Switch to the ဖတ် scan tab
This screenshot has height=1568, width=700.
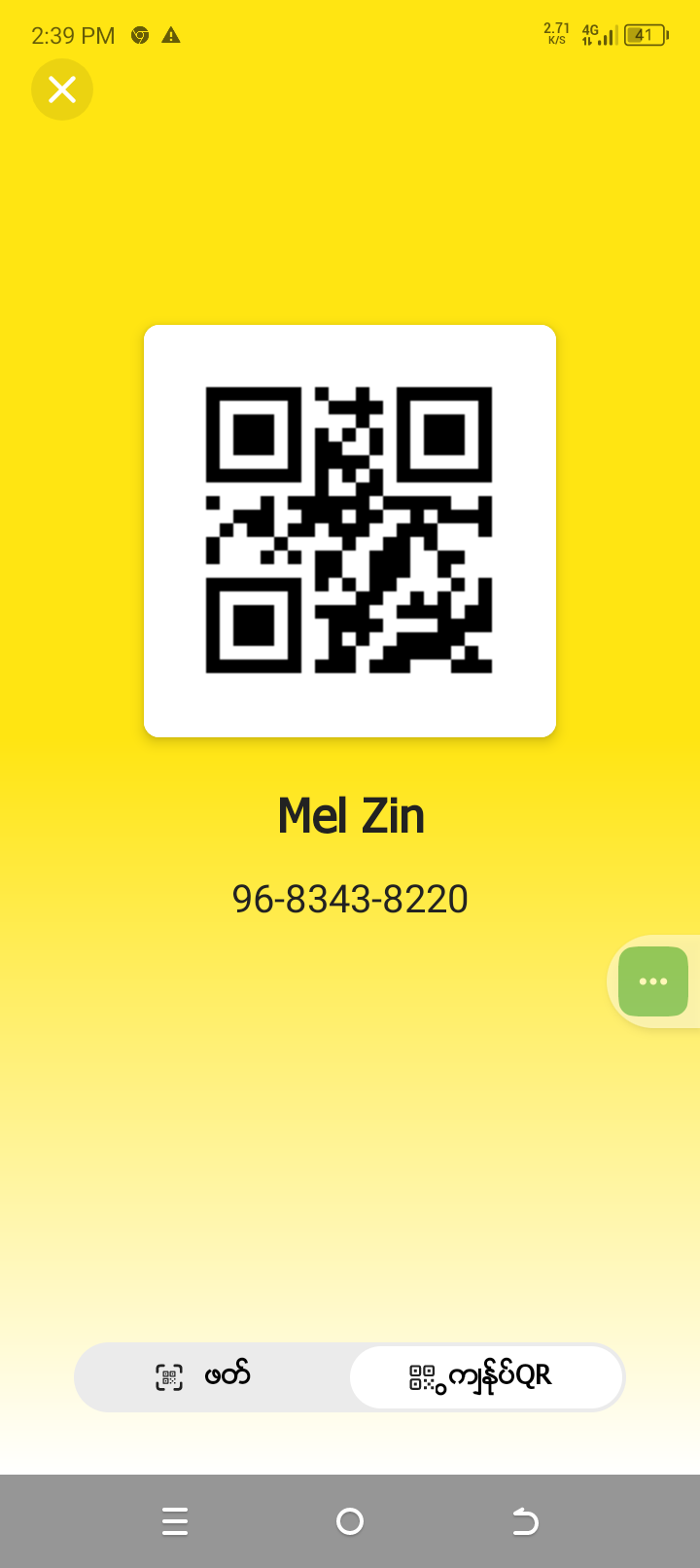pos(212,1376)
